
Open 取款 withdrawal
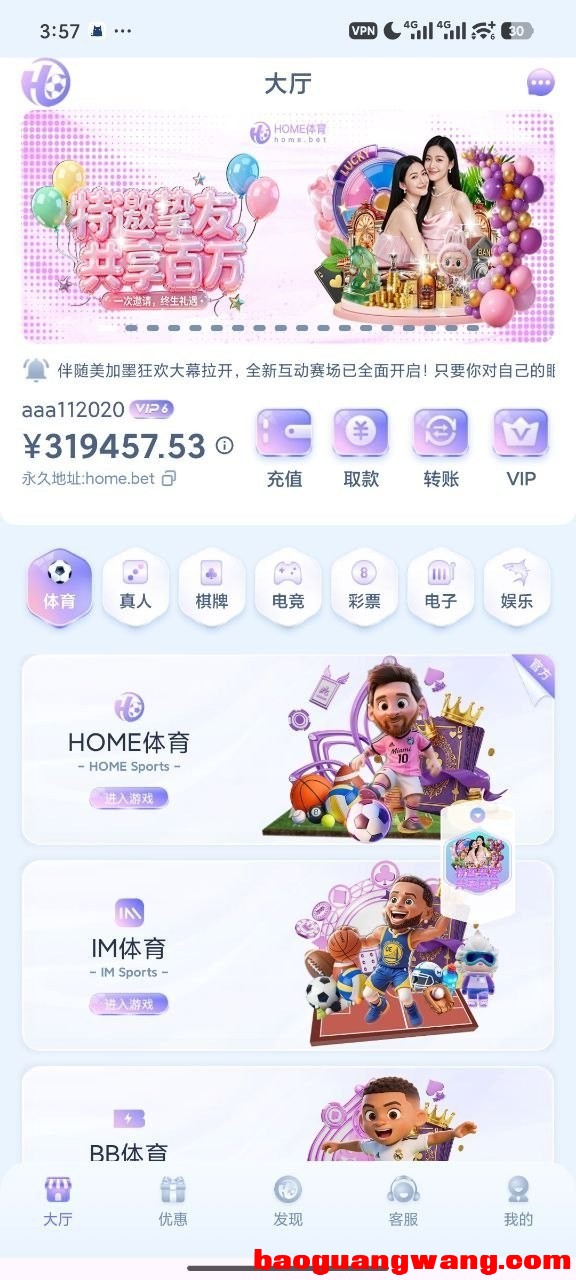coord(361,449)
